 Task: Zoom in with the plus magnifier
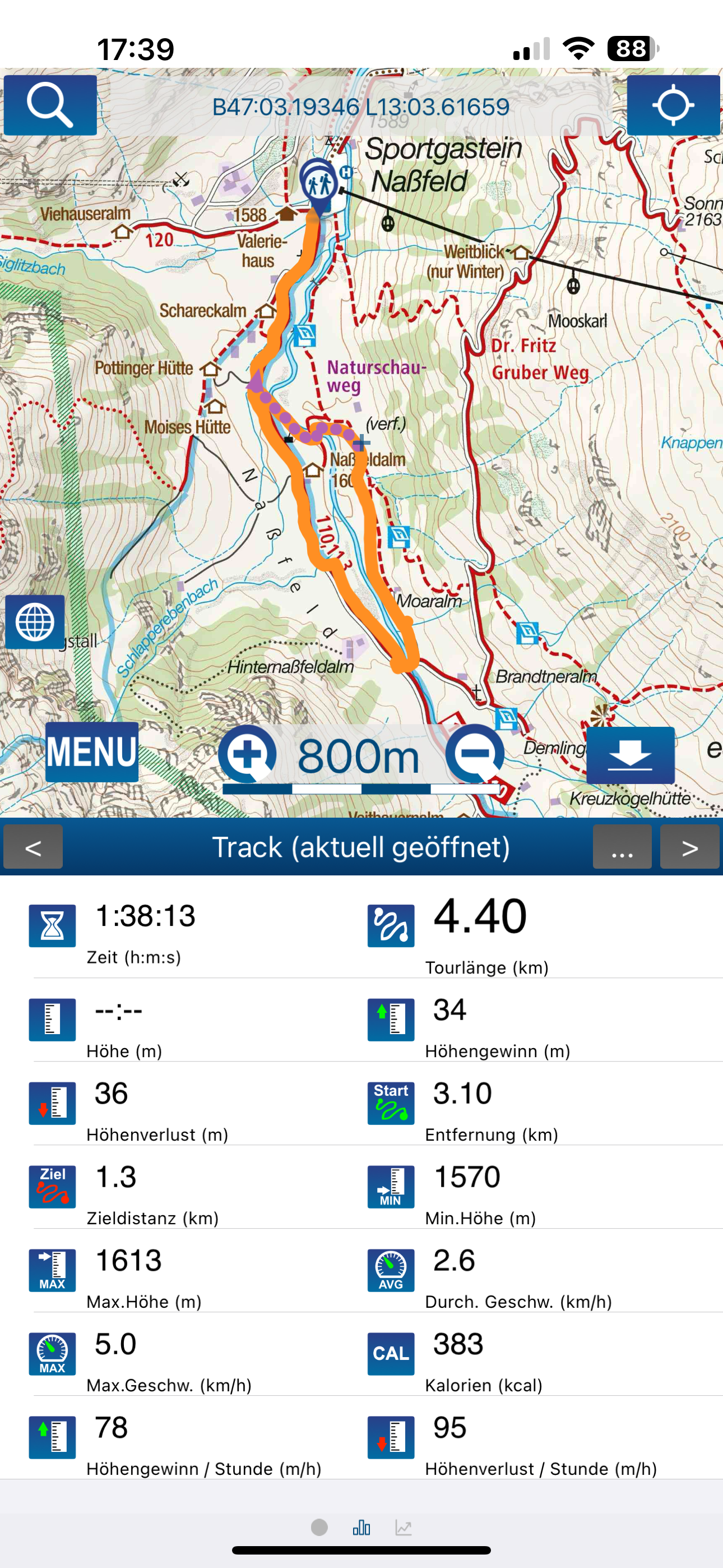tap(248, 754)
